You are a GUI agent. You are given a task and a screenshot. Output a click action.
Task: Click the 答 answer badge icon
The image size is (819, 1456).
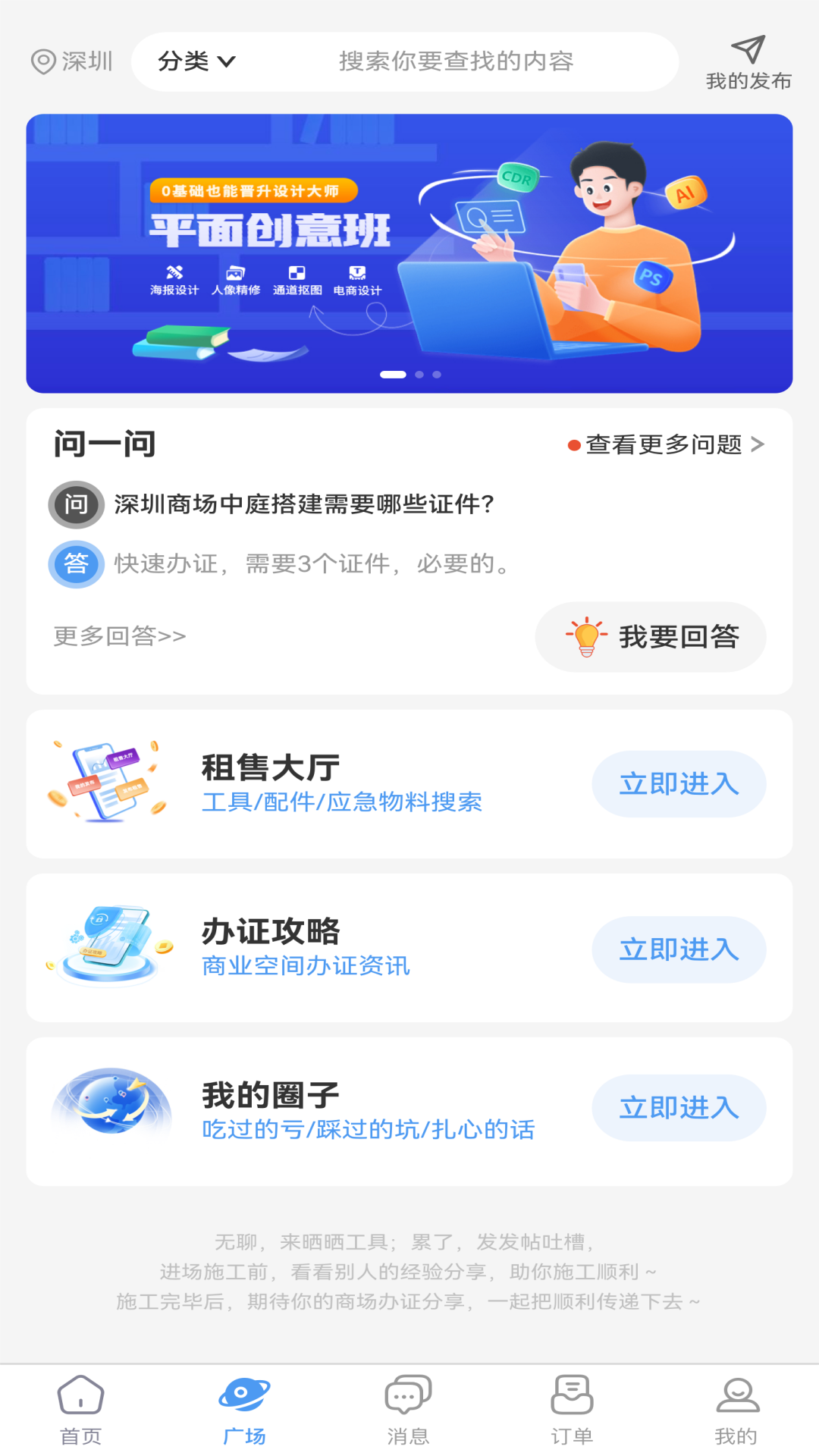(76, 564)
